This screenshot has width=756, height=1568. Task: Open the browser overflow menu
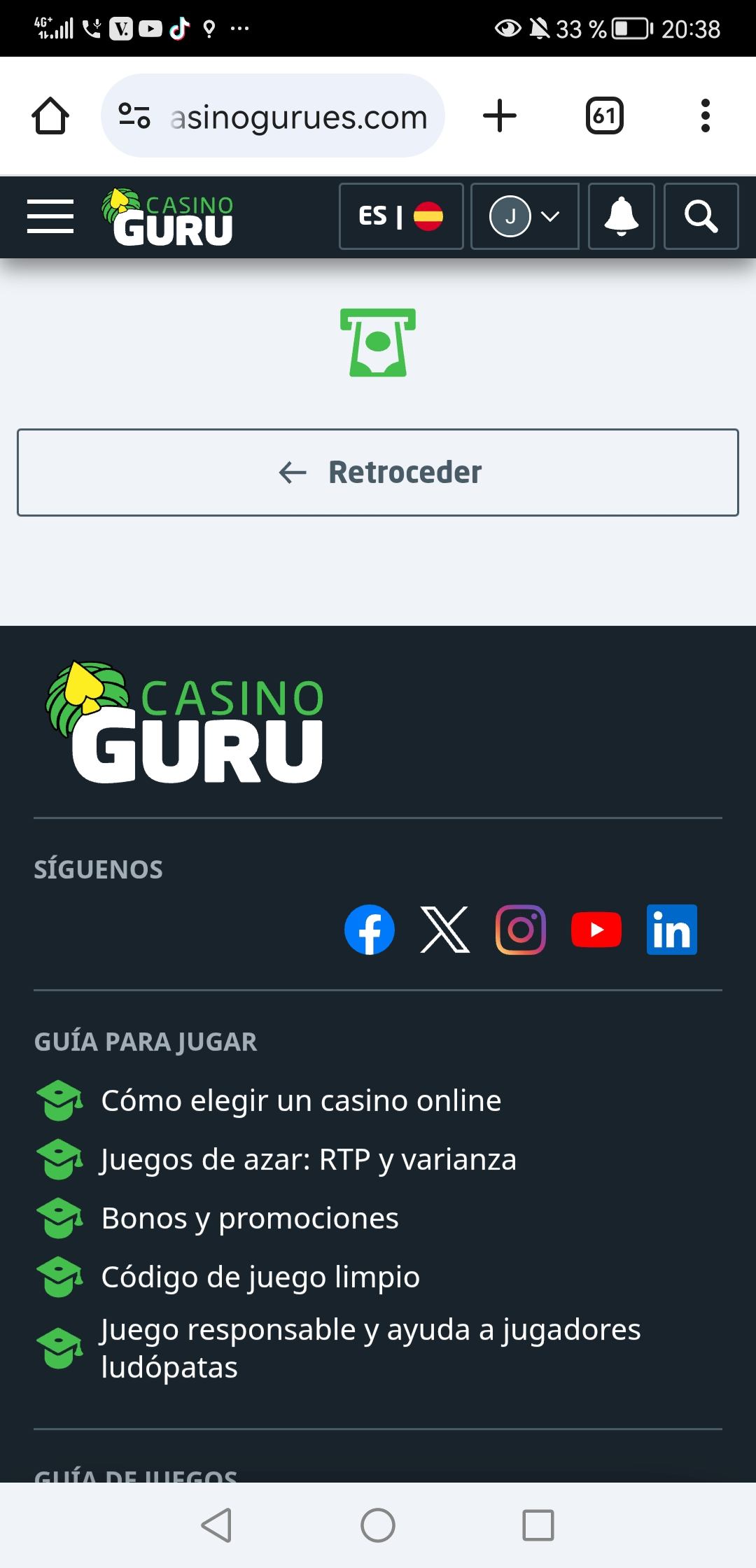click(705, 115)
